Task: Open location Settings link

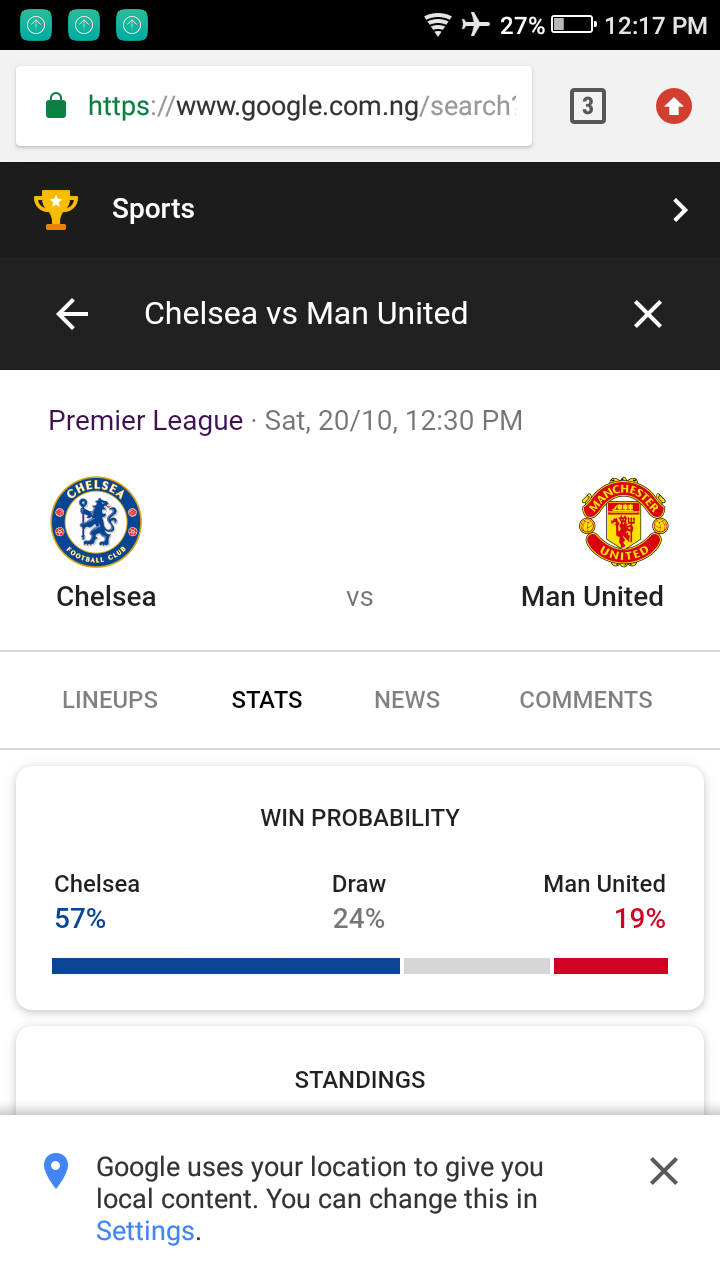Action: pyautogui.click(x=145, y=1231)
